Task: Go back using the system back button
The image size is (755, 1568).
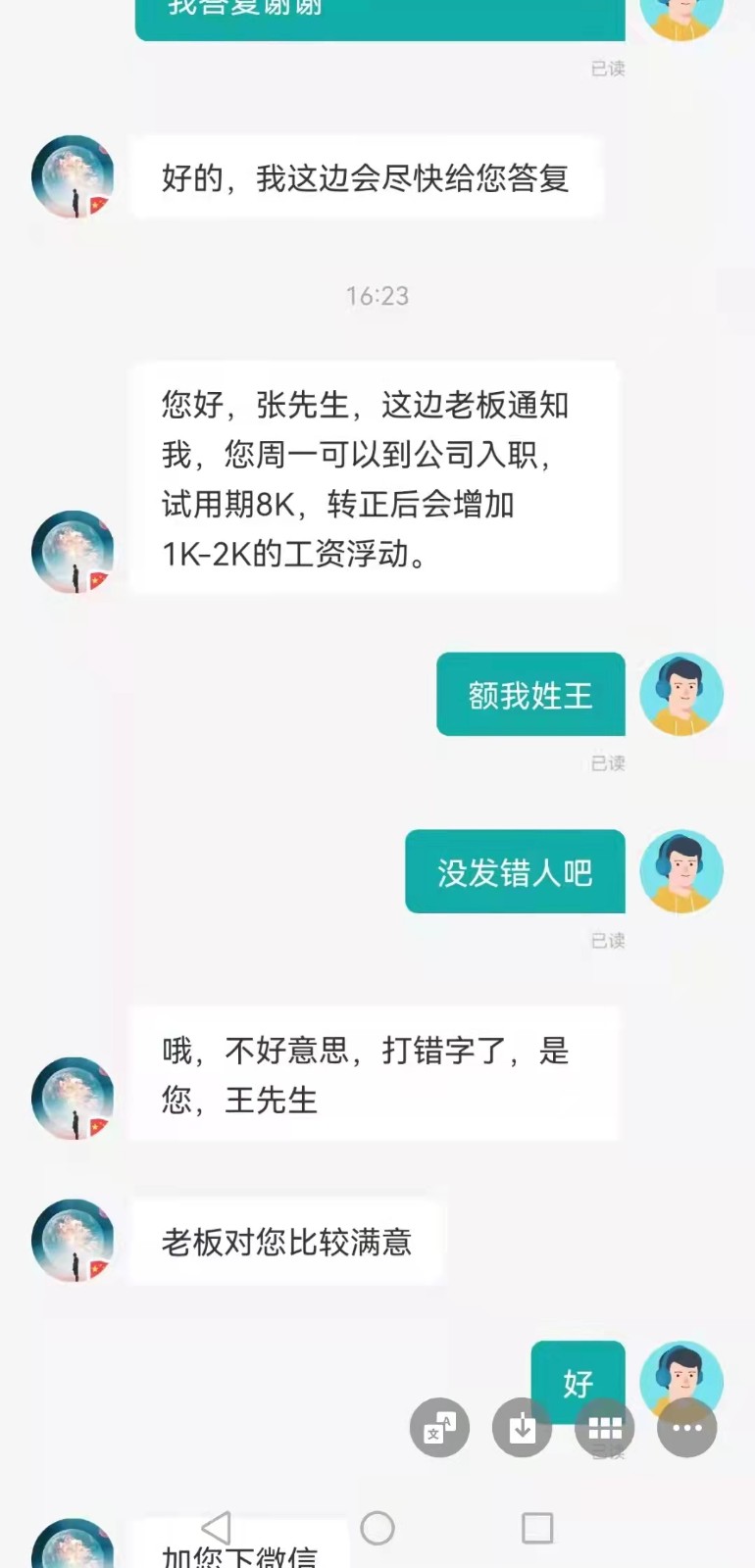Action: click(217, 1527)
